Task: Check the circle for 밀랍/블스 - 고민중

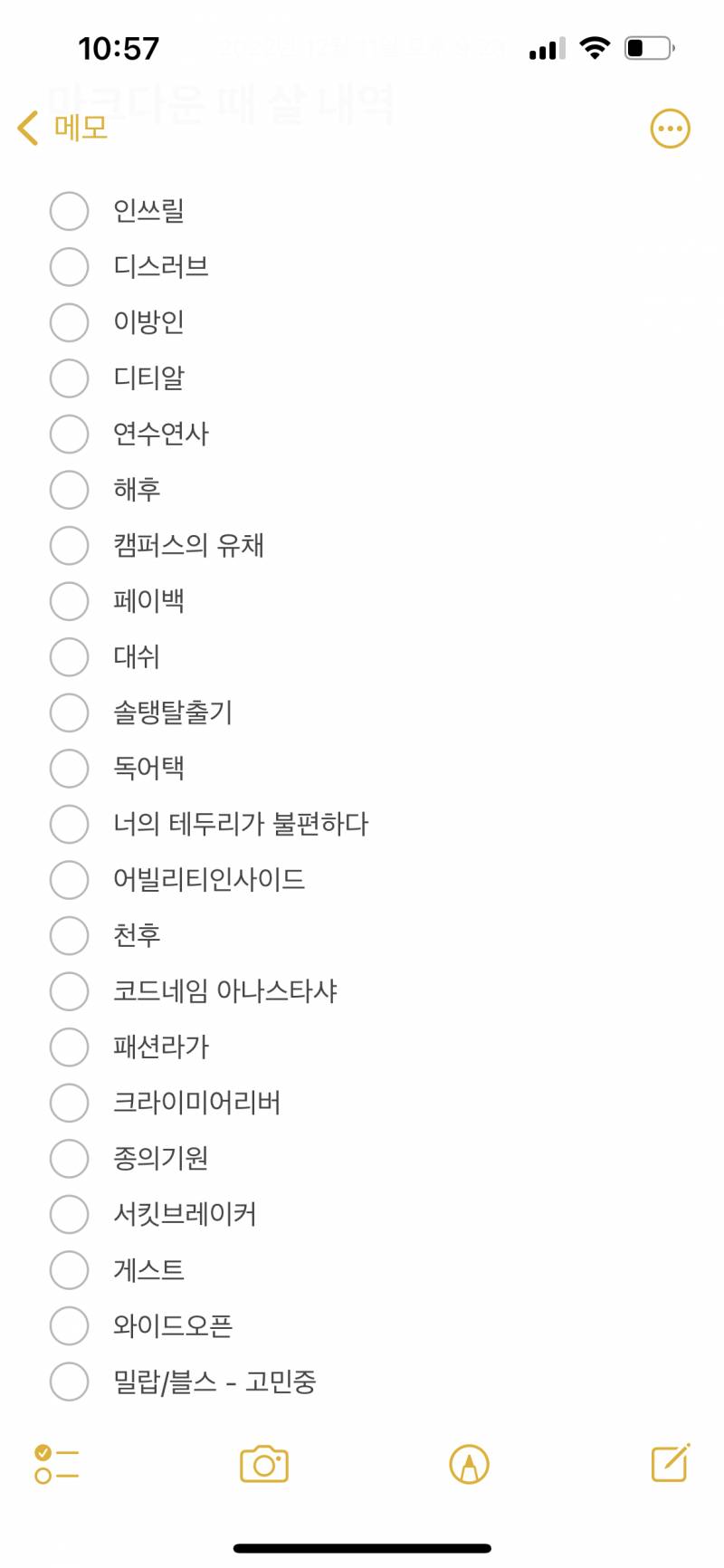Action: pos(69,1381)
